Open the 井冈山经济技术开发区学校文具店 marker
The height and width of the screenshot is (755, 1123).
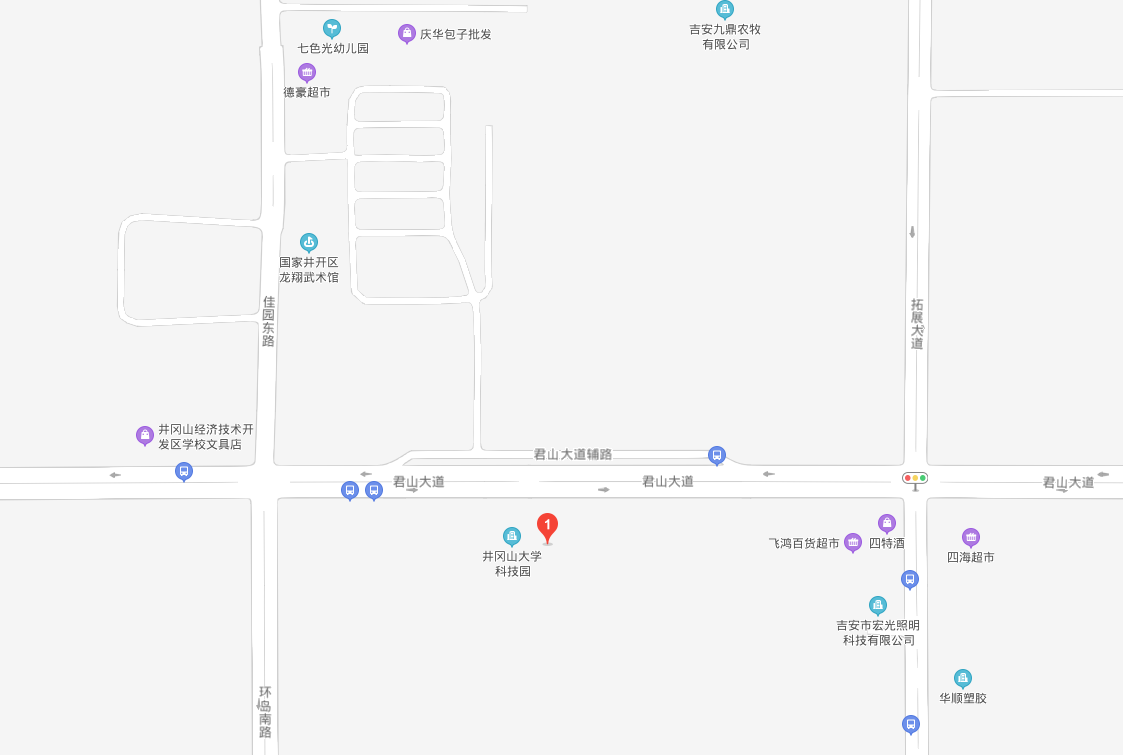click(x=145, y=435)
